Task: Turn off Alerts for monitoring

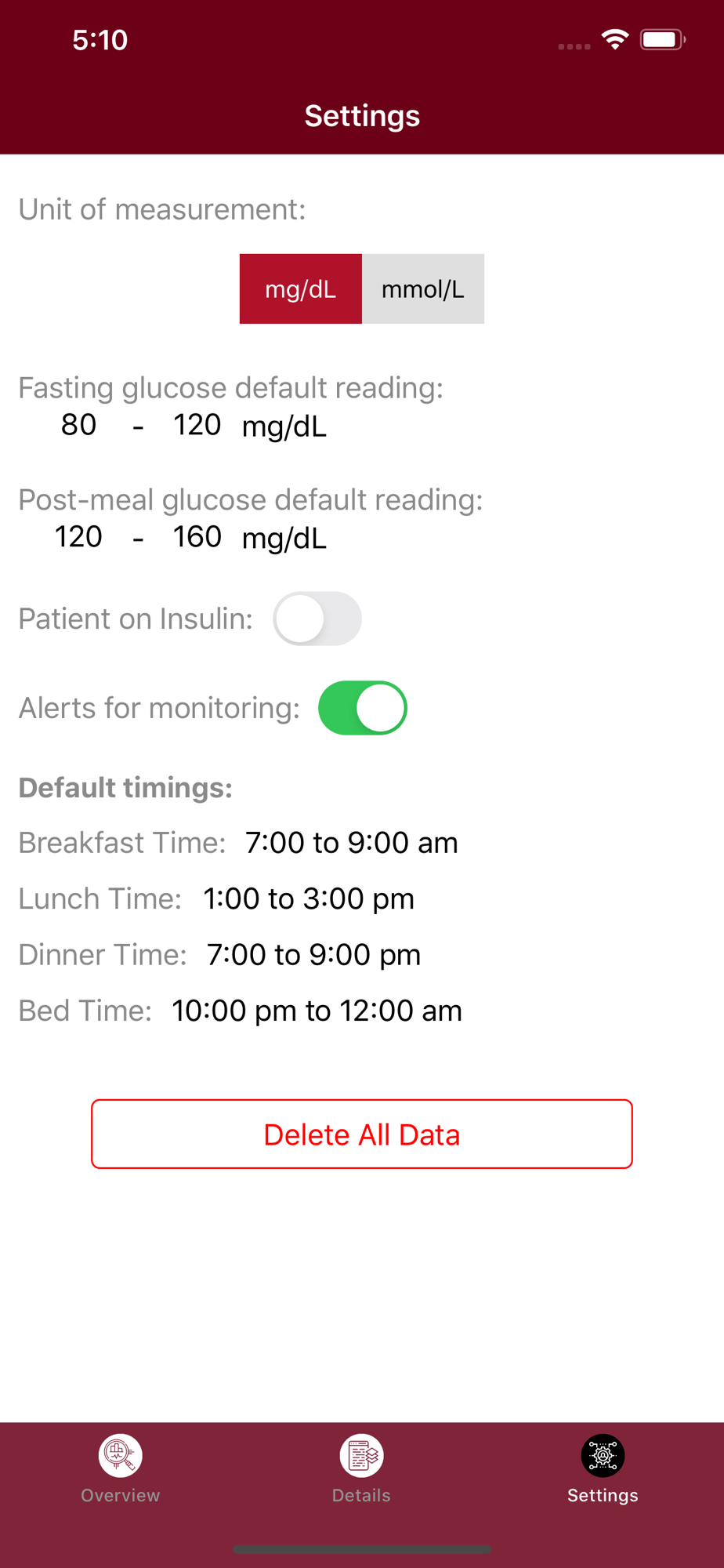Action: click(x=363, y=708)
